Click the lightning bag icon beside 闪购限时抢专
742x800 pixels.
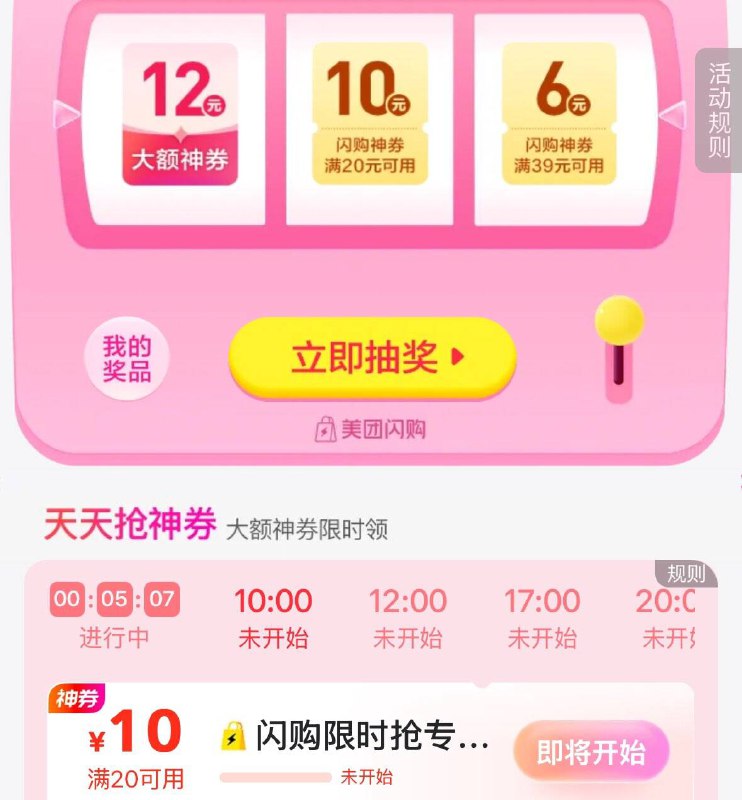[236, 737]
